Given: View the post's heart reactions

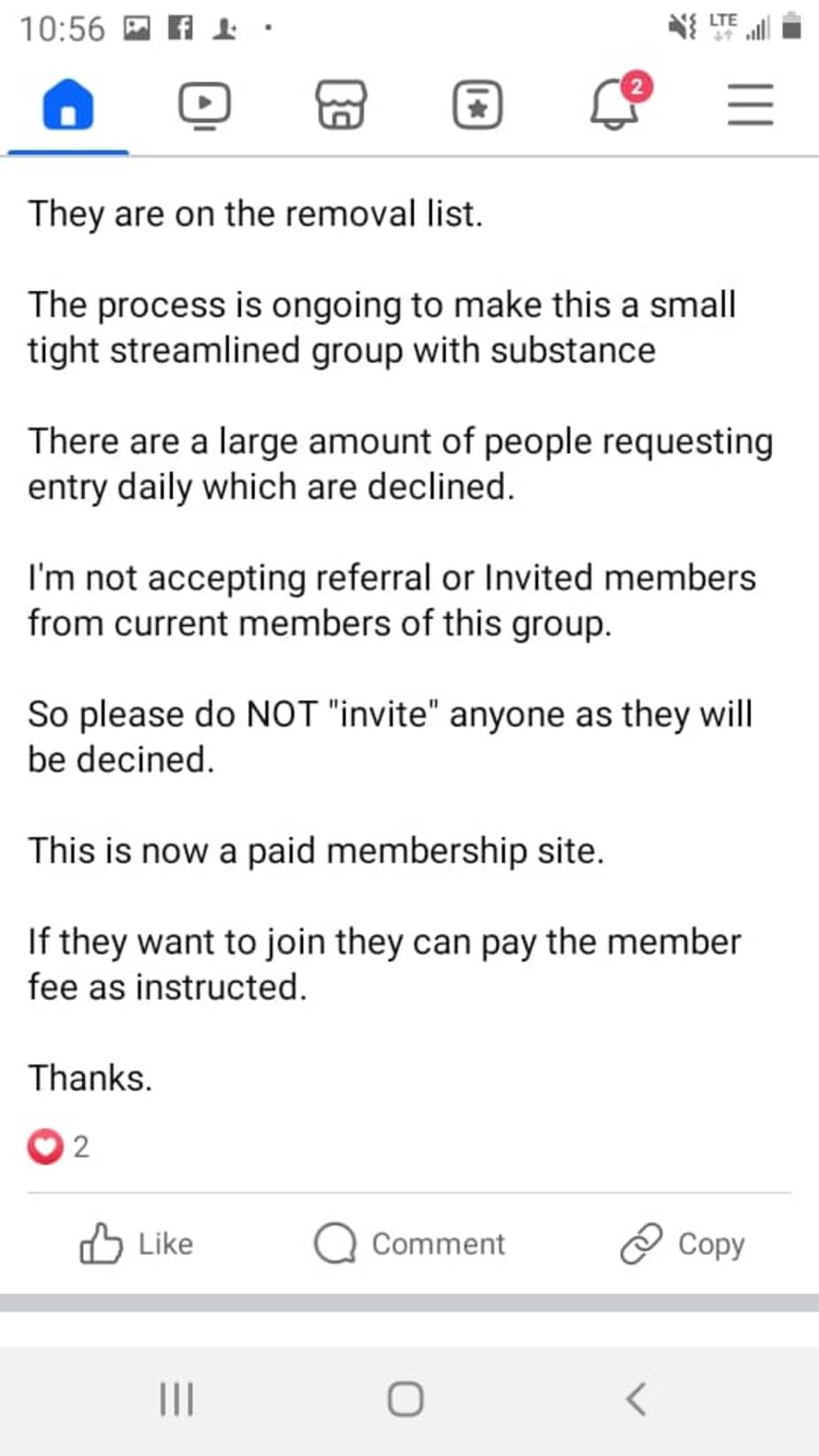Looking at the screenshot, I should pyautogui.click(x=58, y=1147).
